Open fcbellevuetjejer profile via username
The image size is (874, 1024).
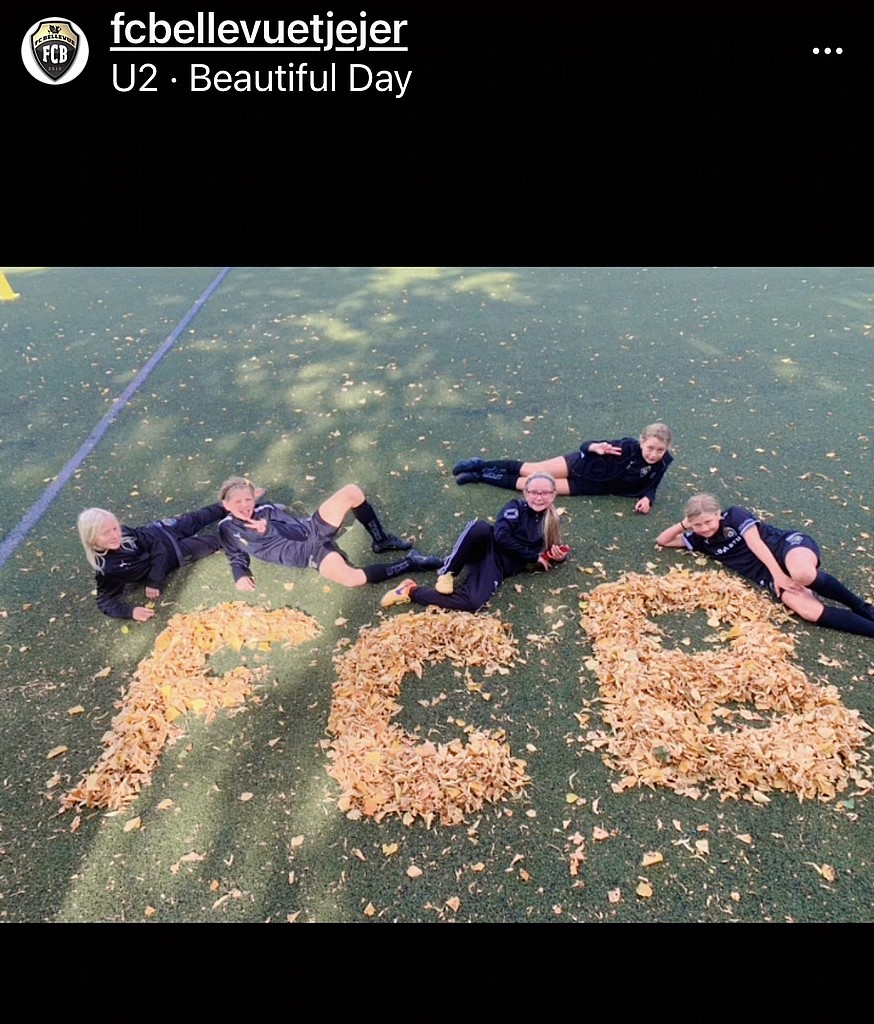click(x=258, y=31)
